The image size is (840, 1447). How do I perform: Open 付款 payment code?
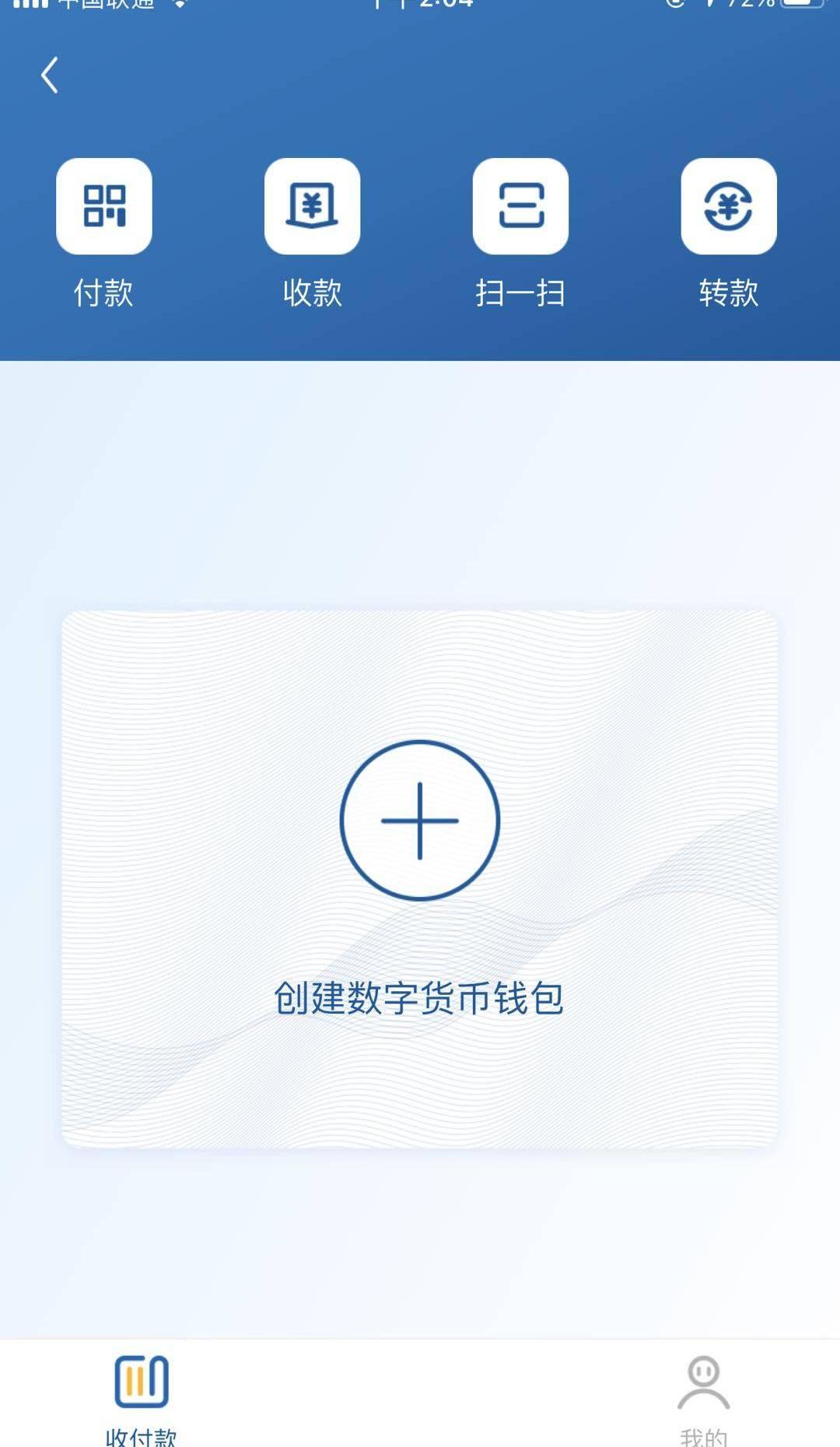104,206
